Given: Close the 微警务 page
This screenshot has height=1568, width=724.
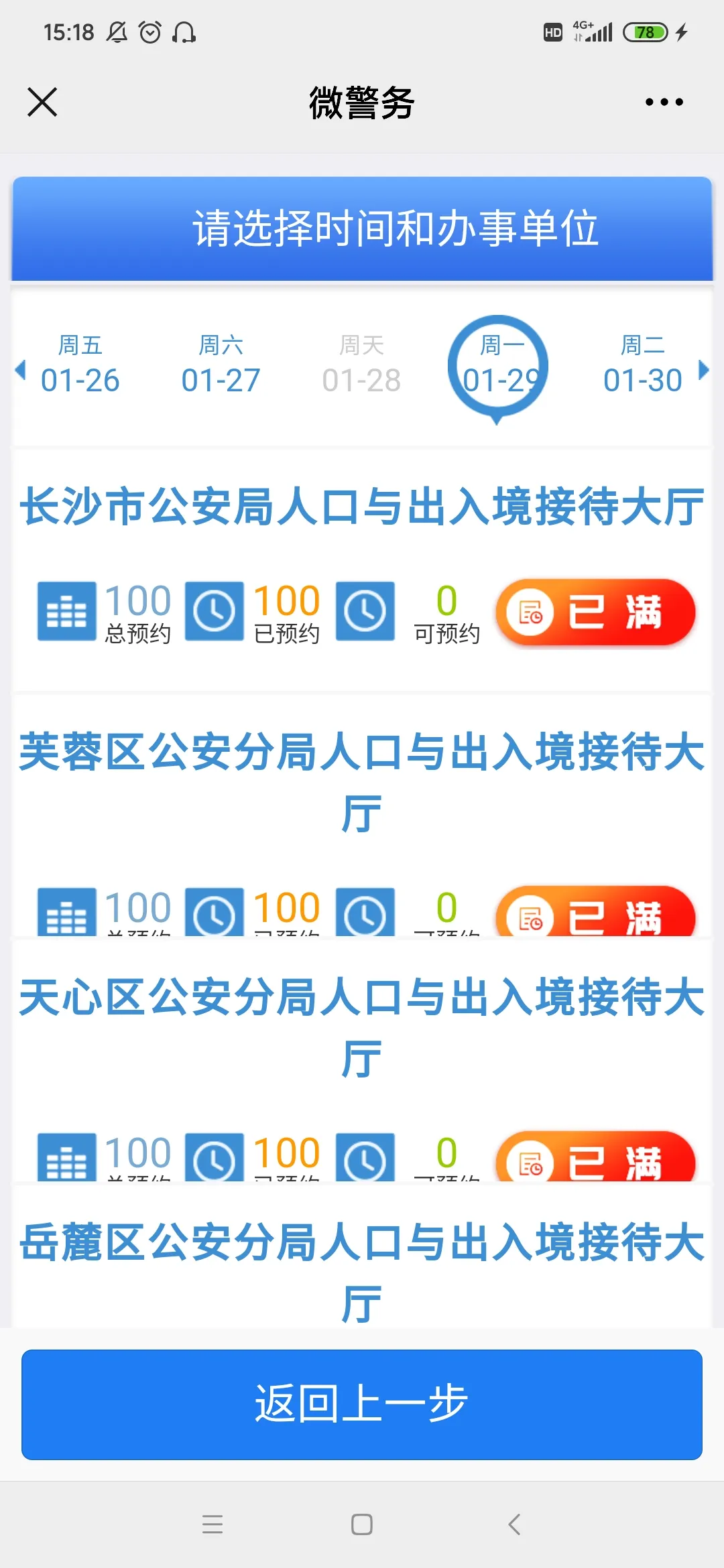Looking at the screenshot, I should point(42,102).
